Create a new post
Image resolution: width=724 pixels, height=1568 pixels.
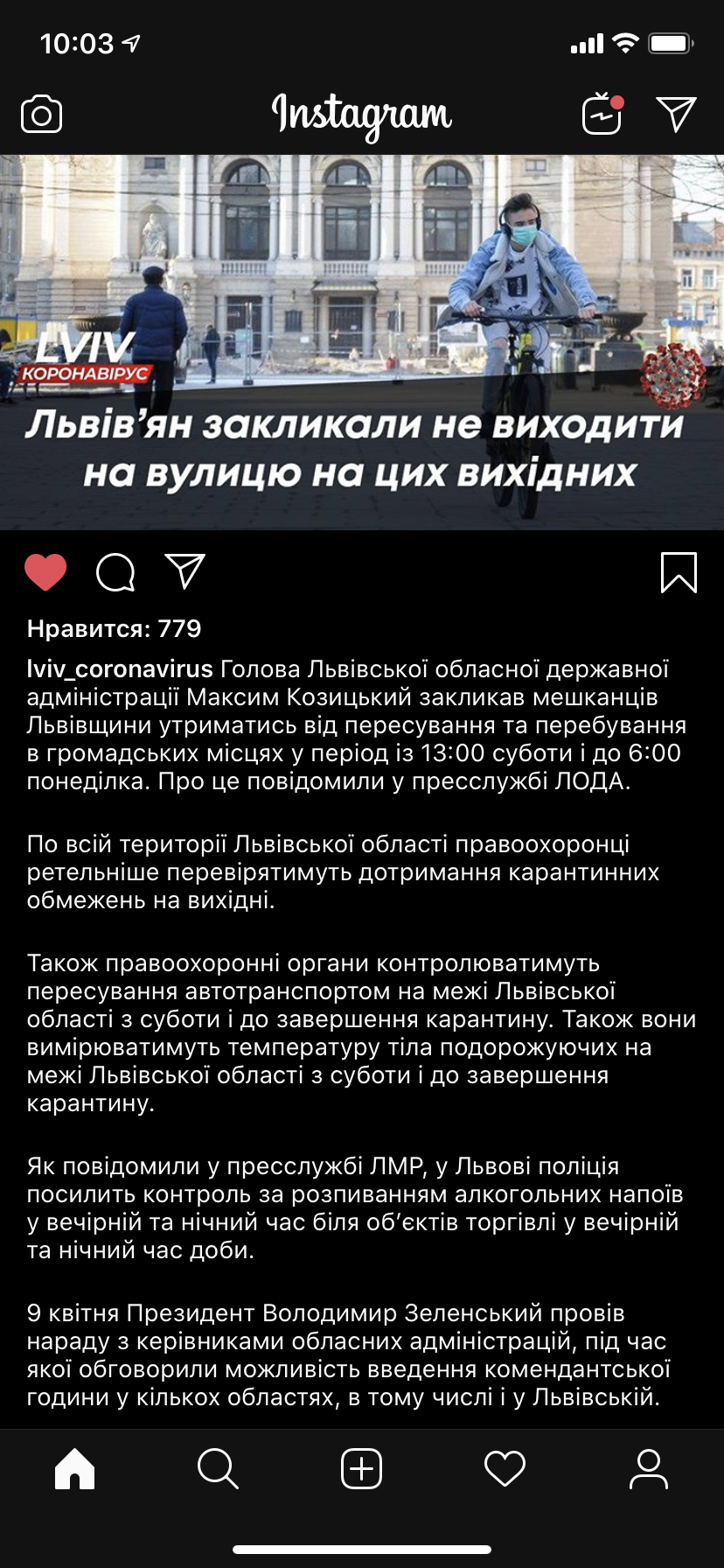coord(361,1468)
